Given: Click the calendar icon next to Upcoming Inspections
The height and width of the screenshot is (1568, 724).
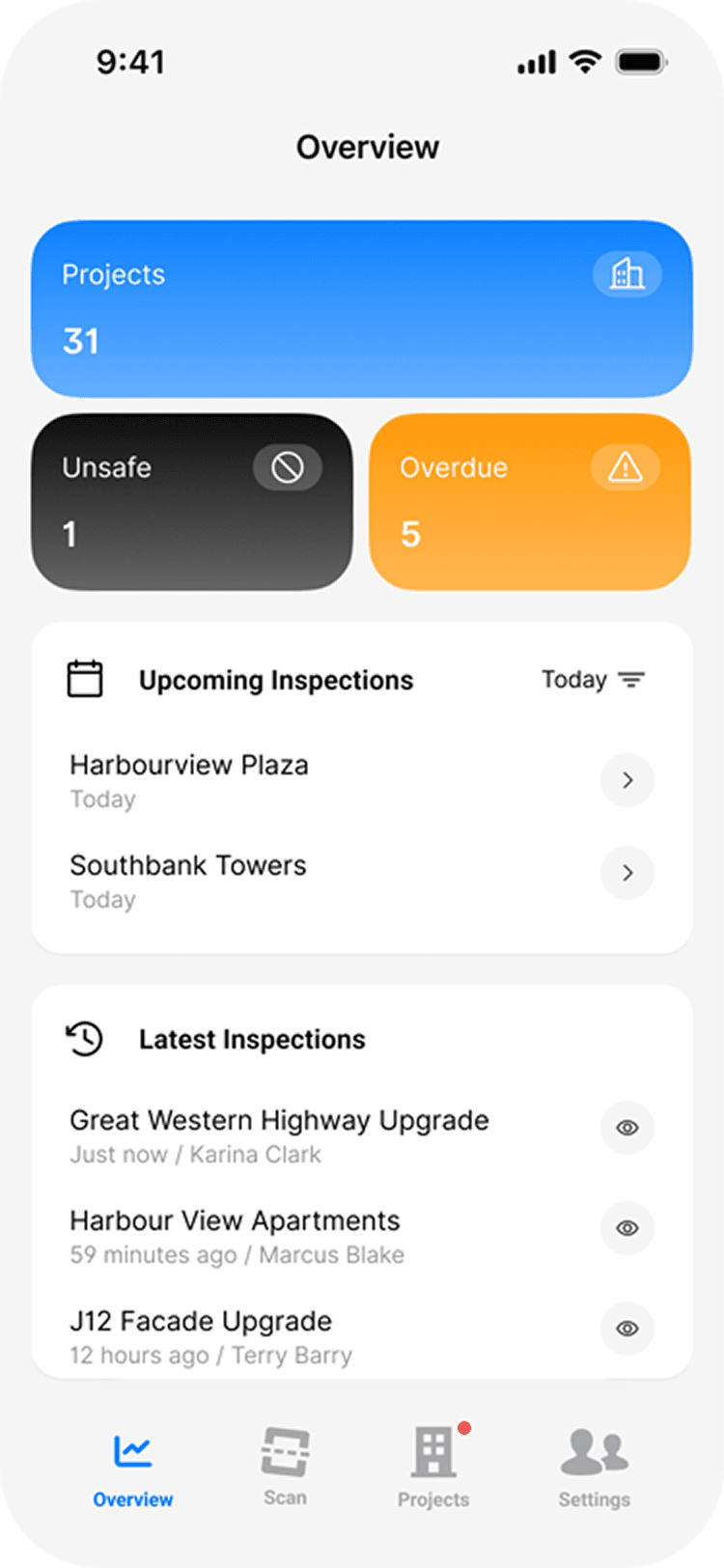Looking at the screenshot, I should pyautogui.click(x=86, y=678).
